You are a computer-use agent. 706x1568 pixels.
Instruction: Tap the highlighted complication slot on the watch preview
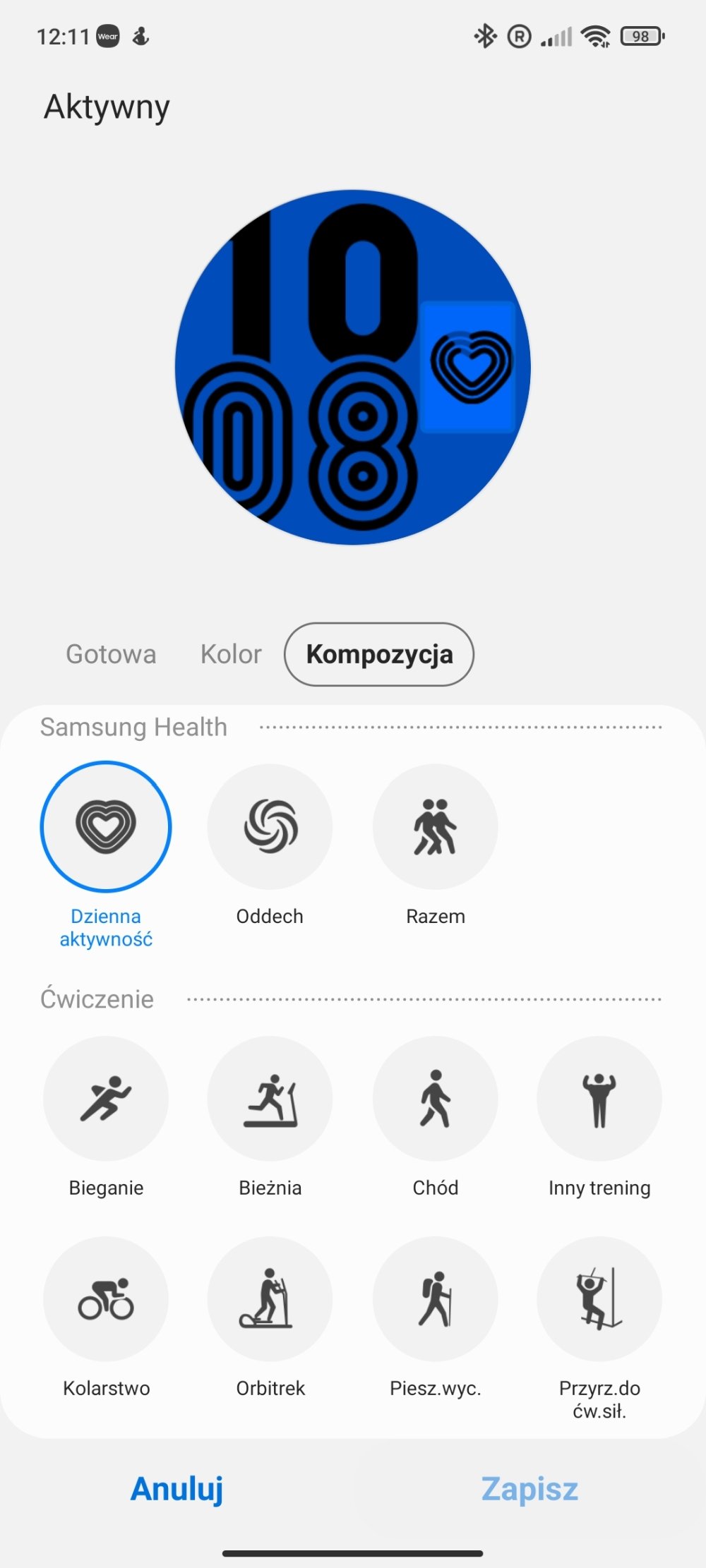467,366
